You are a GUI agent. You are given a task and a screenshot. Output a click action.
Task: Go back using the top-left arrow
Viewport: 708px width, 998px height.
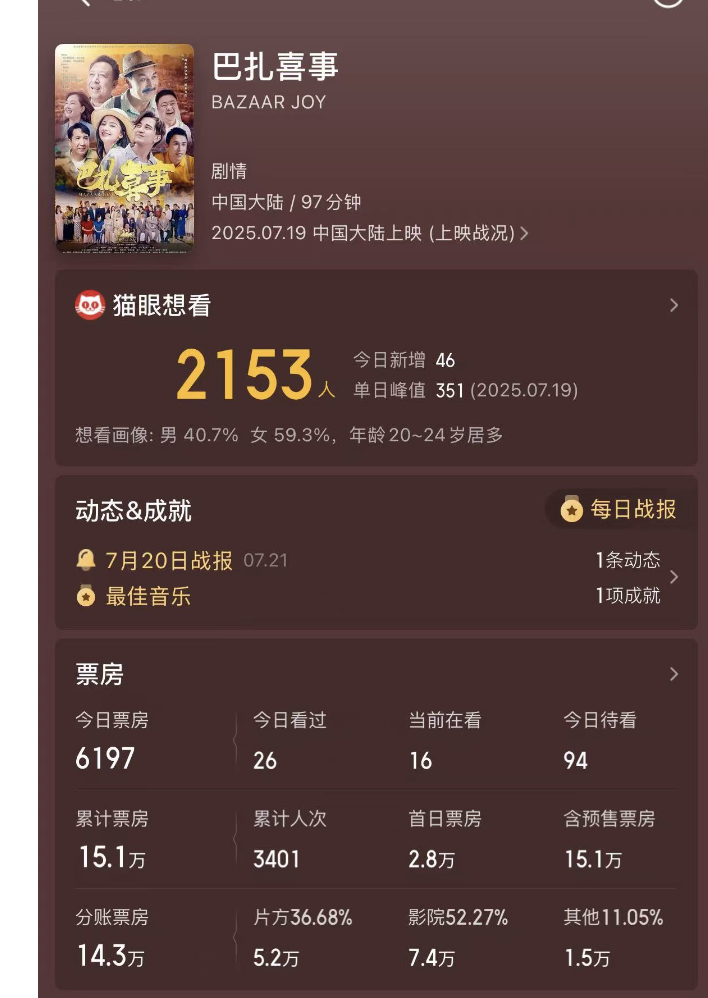(84, 3)
